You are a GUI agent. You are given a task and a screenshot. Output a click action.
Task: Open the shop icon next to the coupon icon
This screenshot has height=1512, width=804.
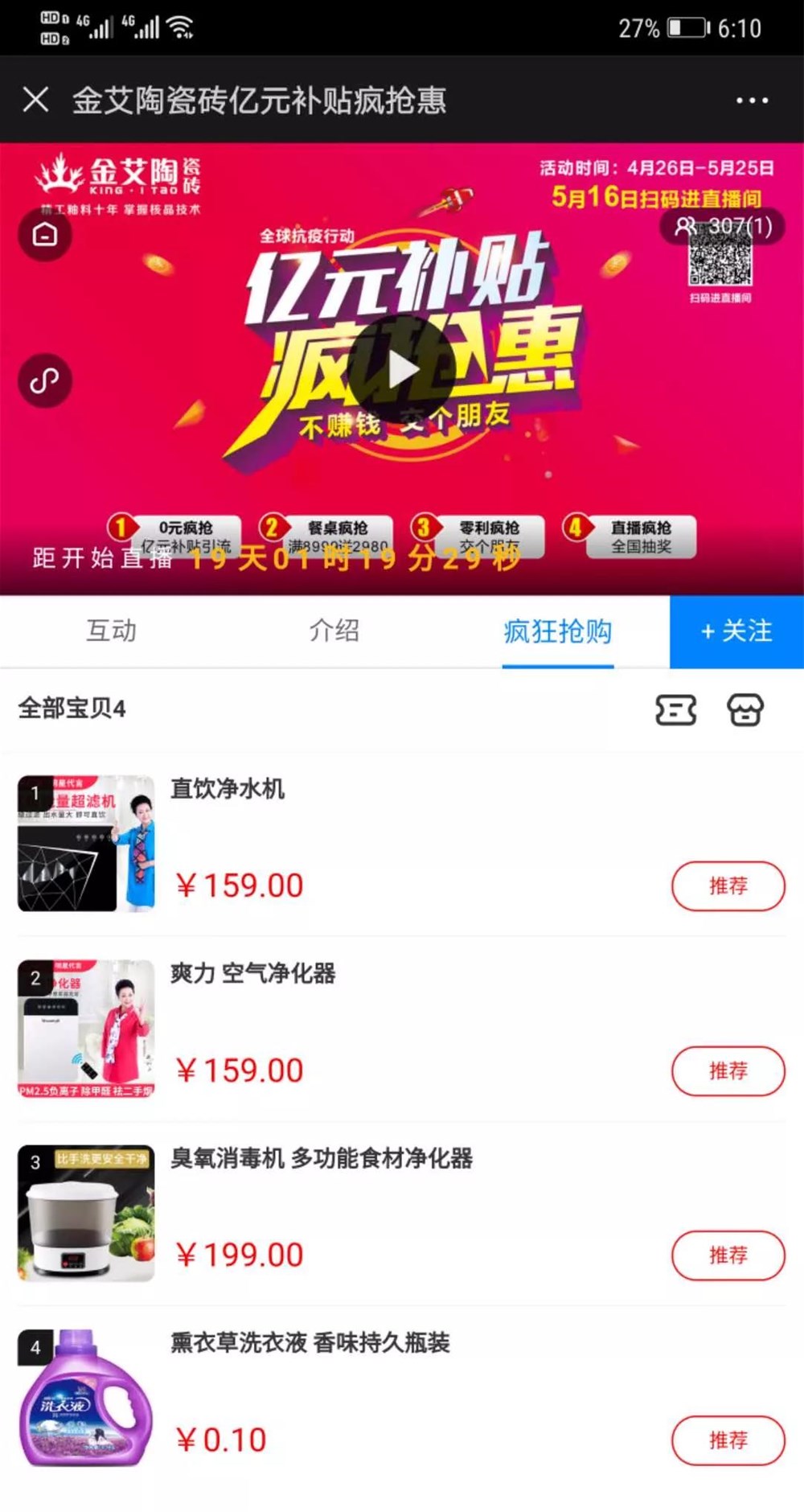pyautogui.click(x=745, y=711)
